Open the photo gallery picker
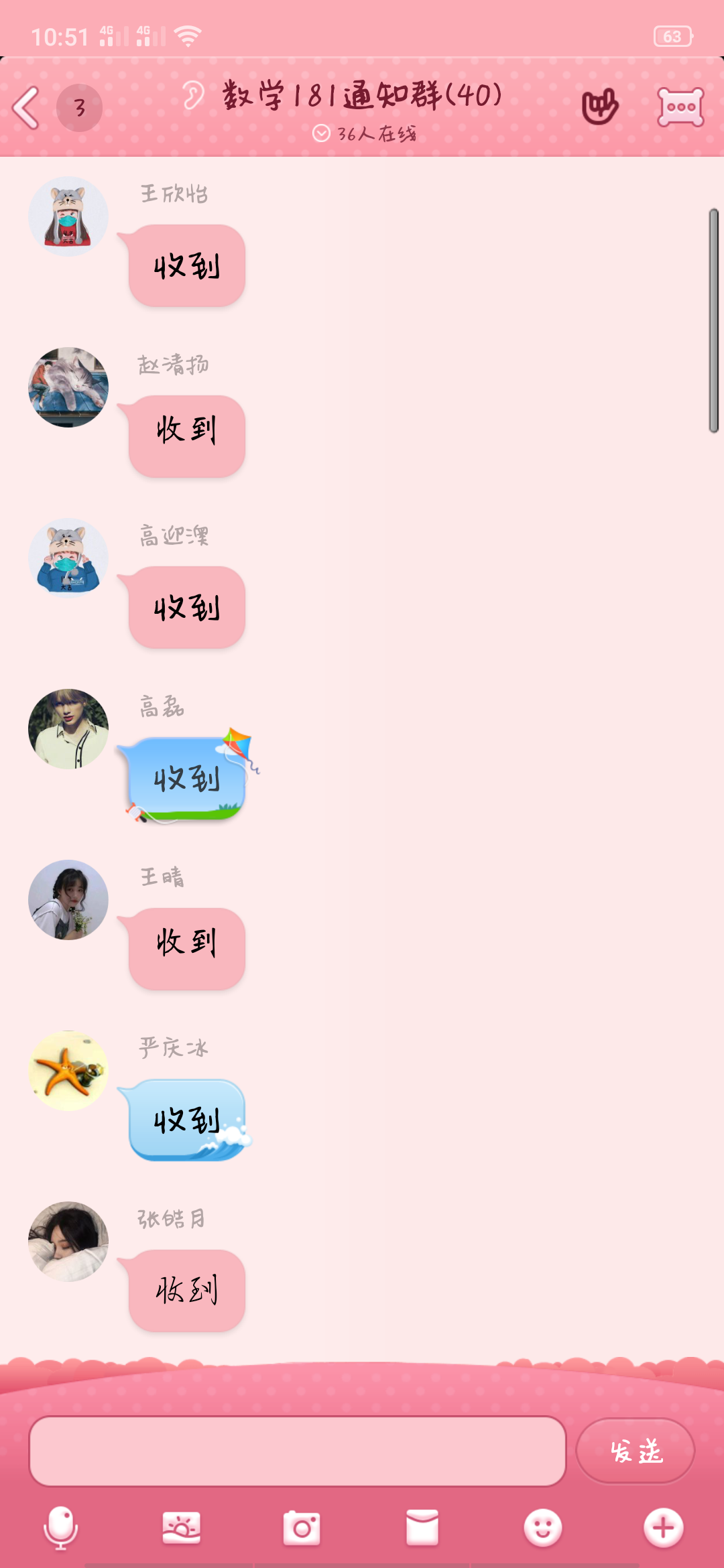The image size is (724, 1568). 181,1528
